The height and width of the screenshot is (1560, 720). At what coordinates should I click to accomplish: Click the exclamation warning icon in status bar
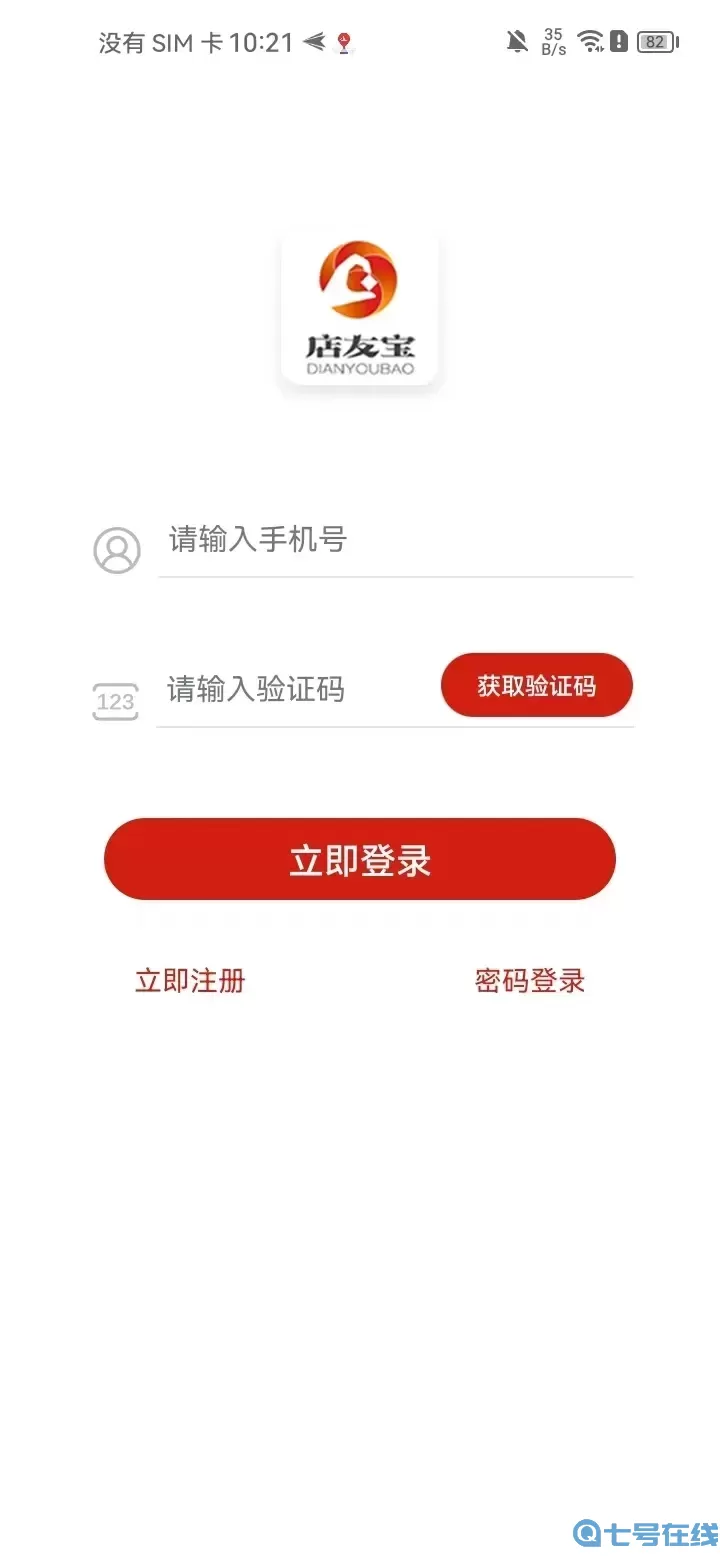point(621,42)
